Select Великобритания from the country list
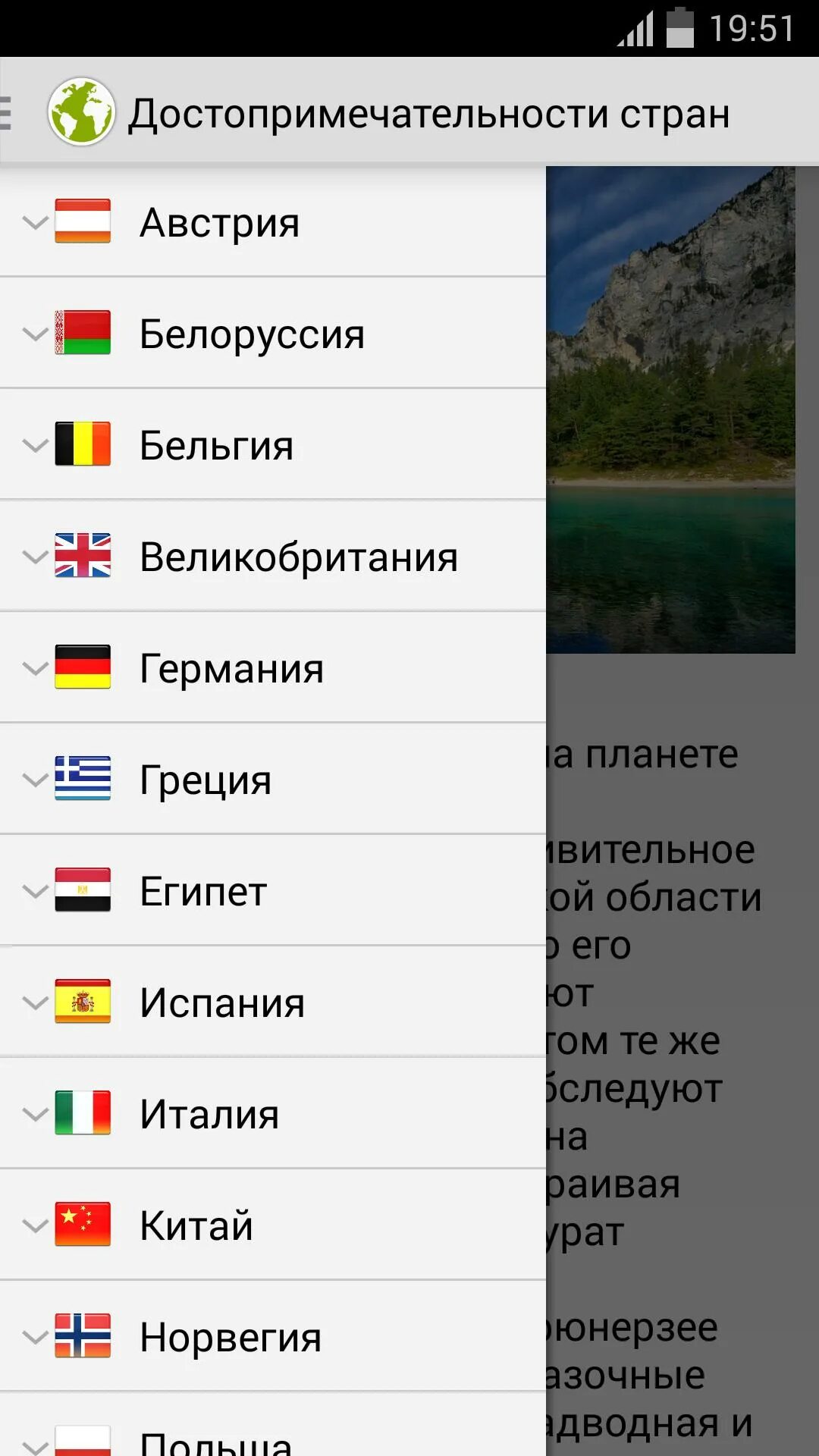The width and height of the screenshot is (819, 1456). 273,556
